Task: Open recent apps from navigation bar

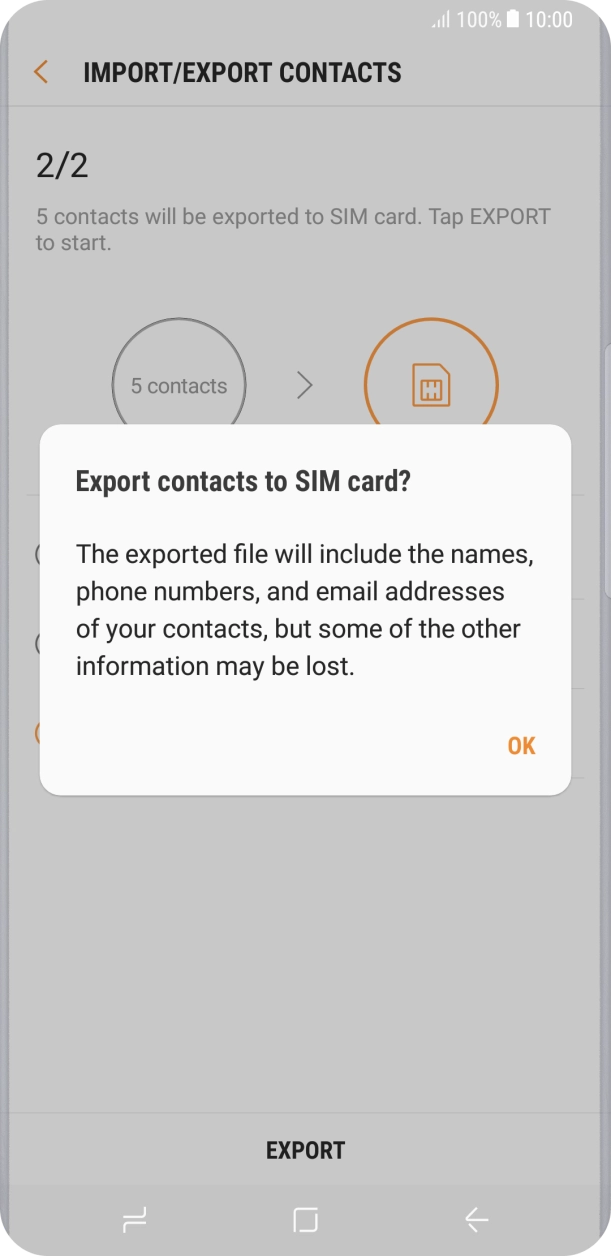Action: click(x=134, y=1219)
